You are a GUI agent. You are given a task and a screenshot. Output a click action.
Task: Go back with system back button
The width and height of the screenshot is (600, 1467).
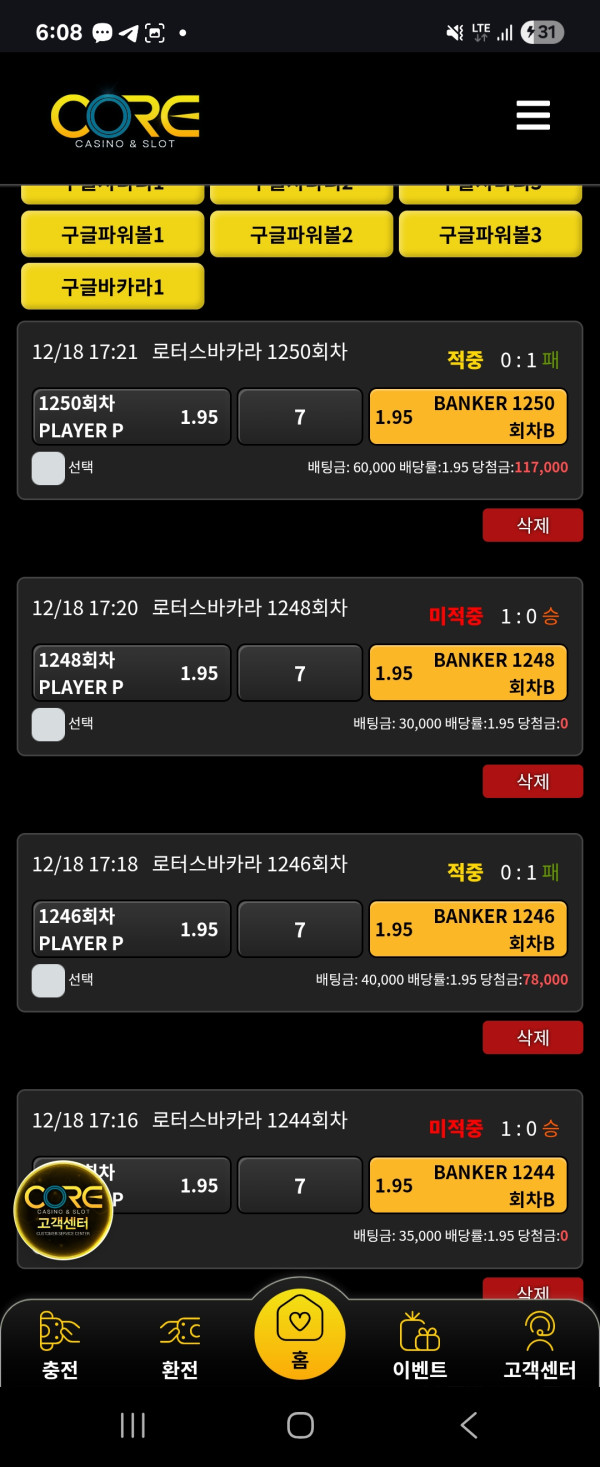tap(468, 1425)
